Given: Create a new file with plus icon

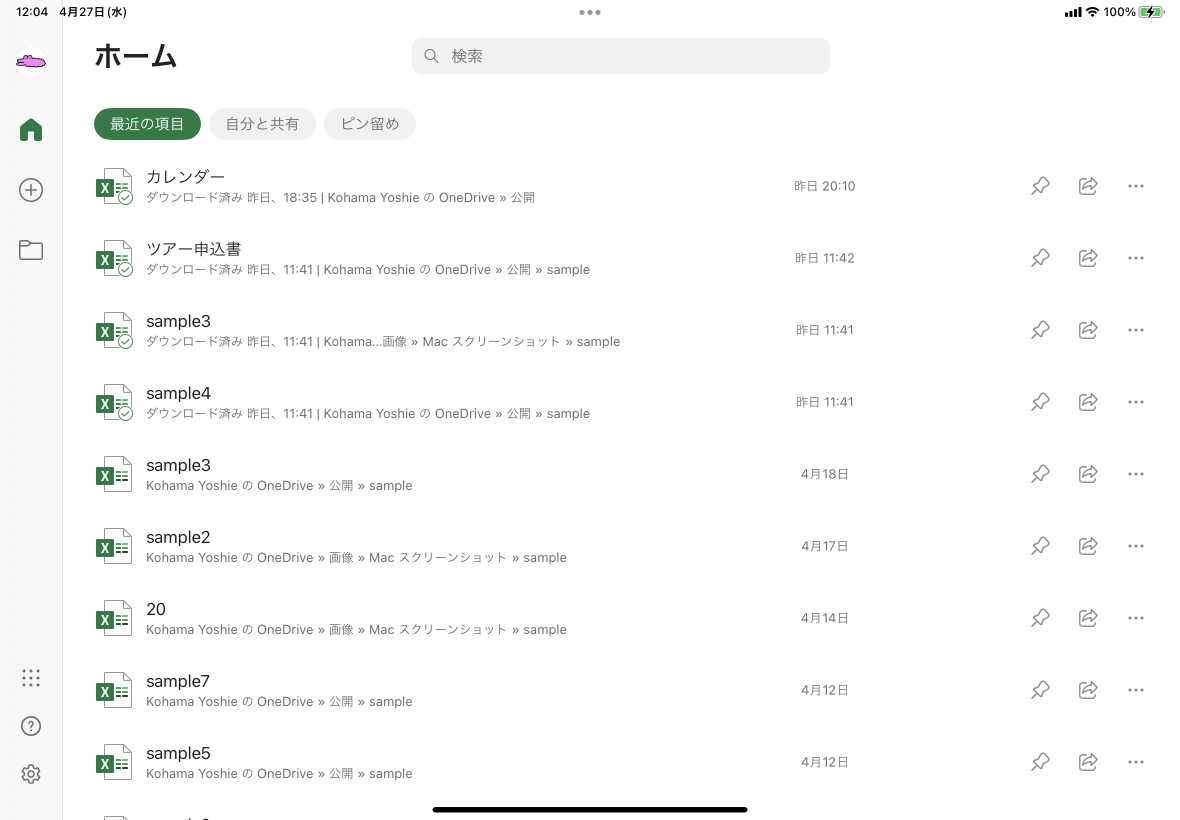Looking at the screenshot, I should (x=31, y=190).
